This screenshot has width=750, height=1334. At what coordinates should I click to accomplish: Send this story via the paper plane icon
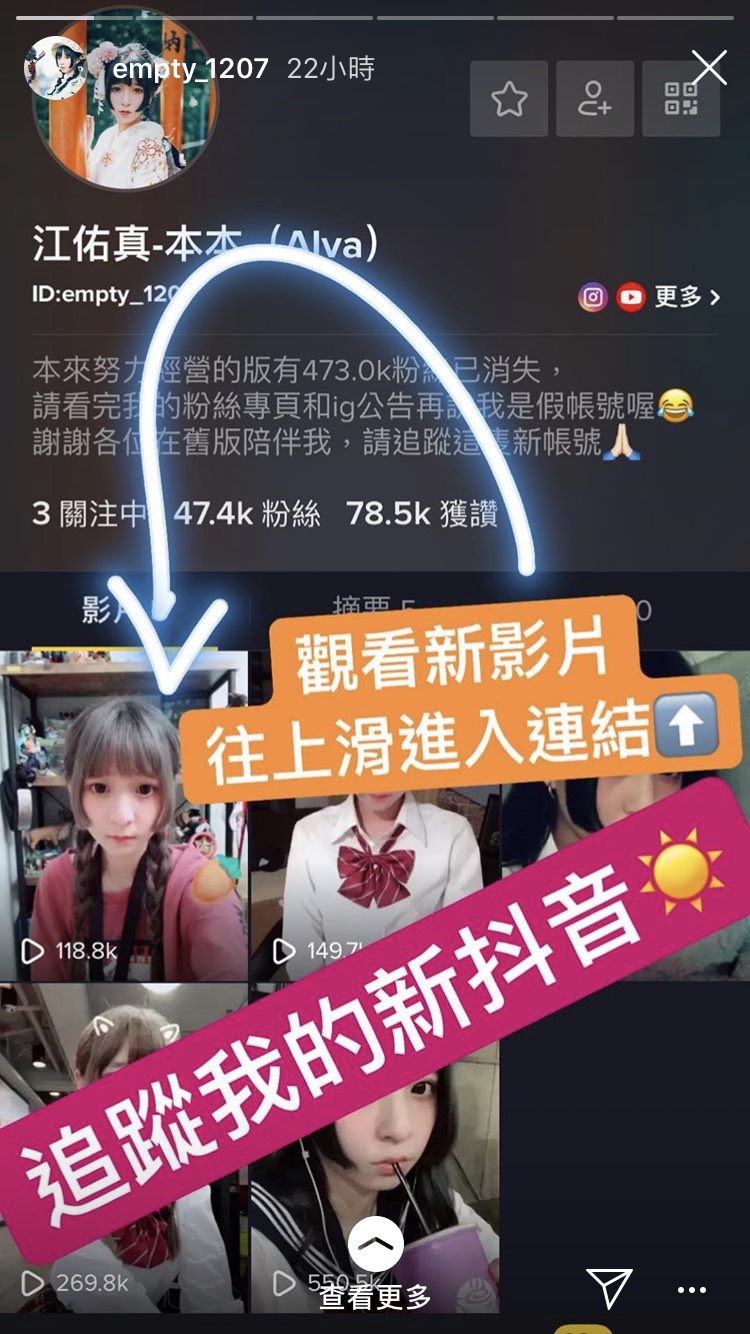609,1288
